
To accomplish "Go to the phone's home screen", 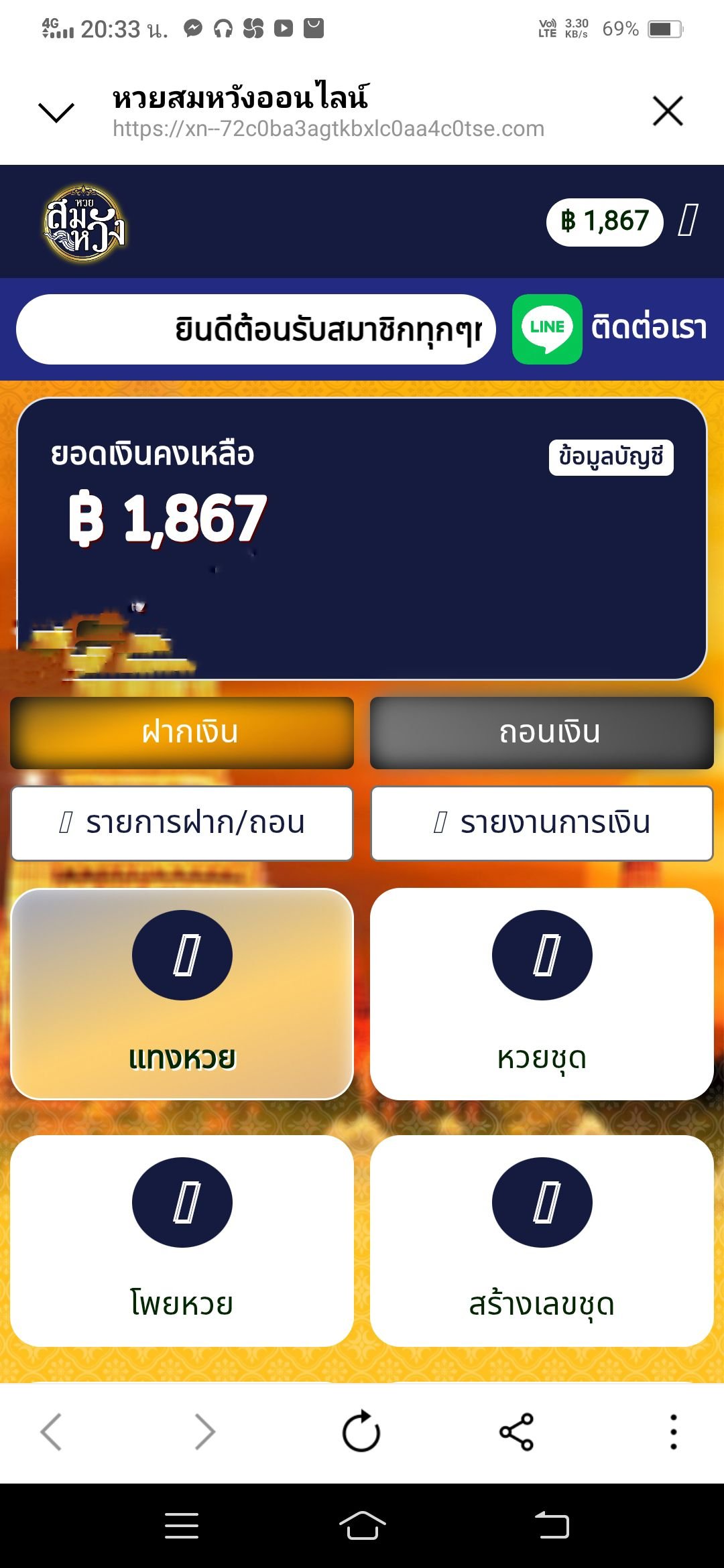I will point(362,1526).
